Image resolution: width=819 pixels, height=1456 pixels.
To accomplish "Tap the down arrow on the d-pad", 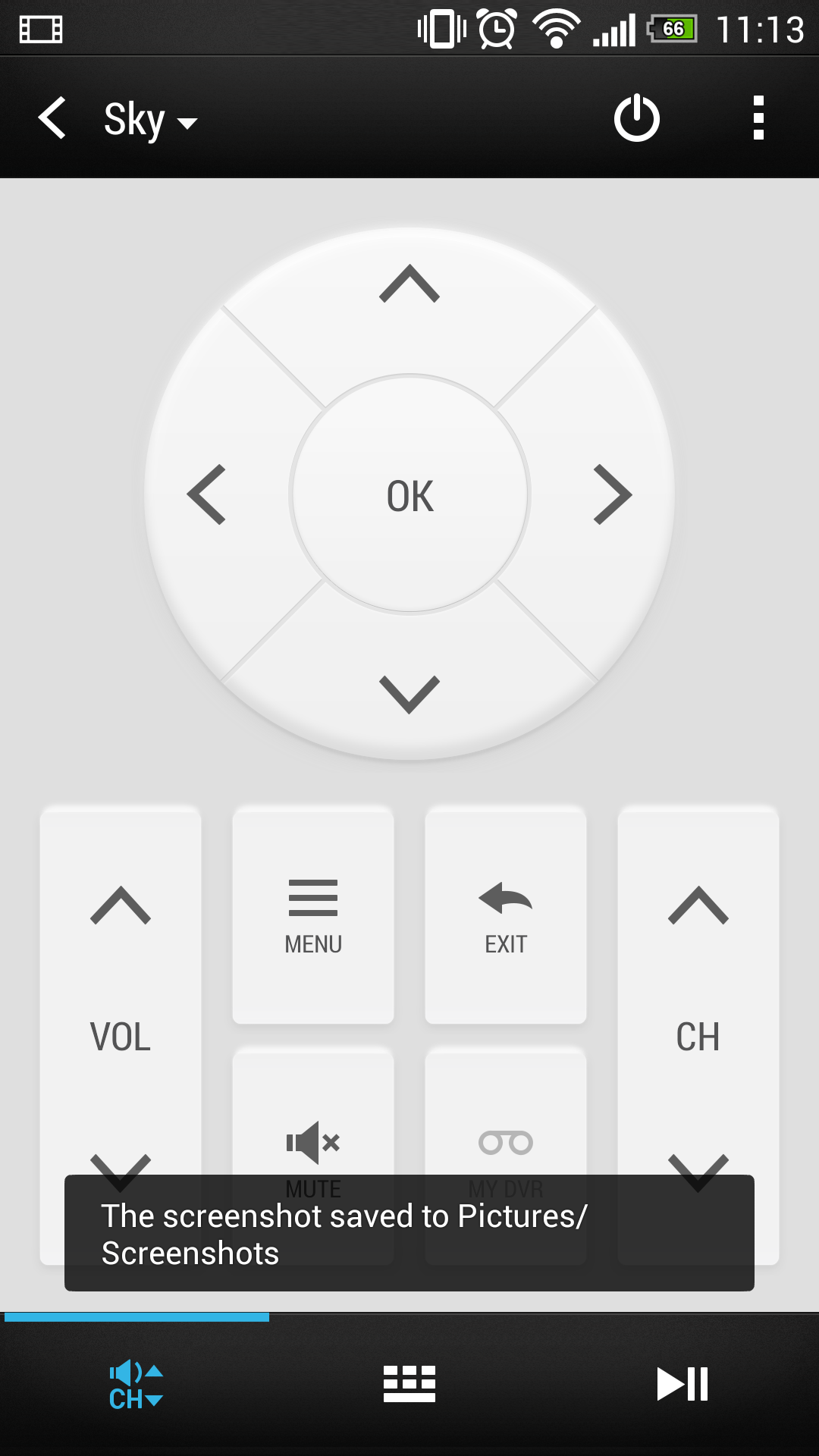I will [409, 694].
